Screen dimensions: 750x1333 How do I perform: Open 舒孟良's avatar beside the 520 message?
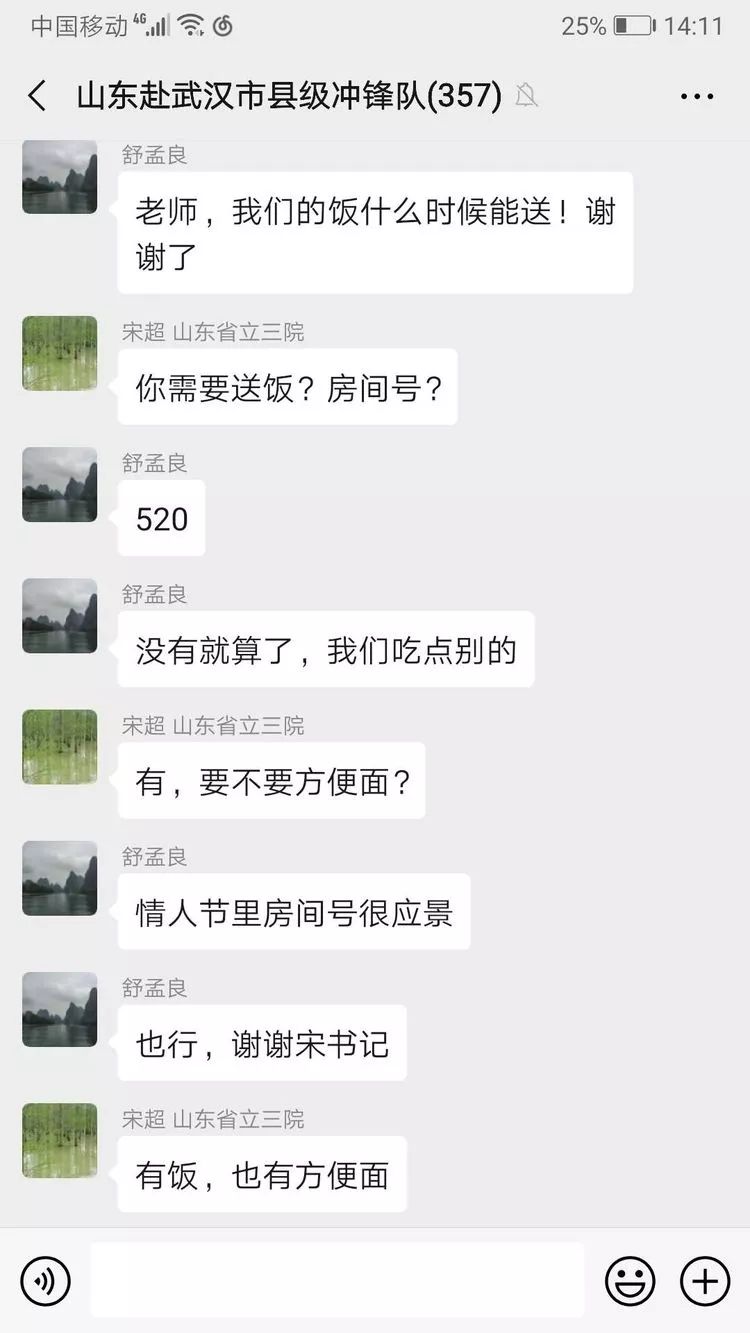click(60, 485)
